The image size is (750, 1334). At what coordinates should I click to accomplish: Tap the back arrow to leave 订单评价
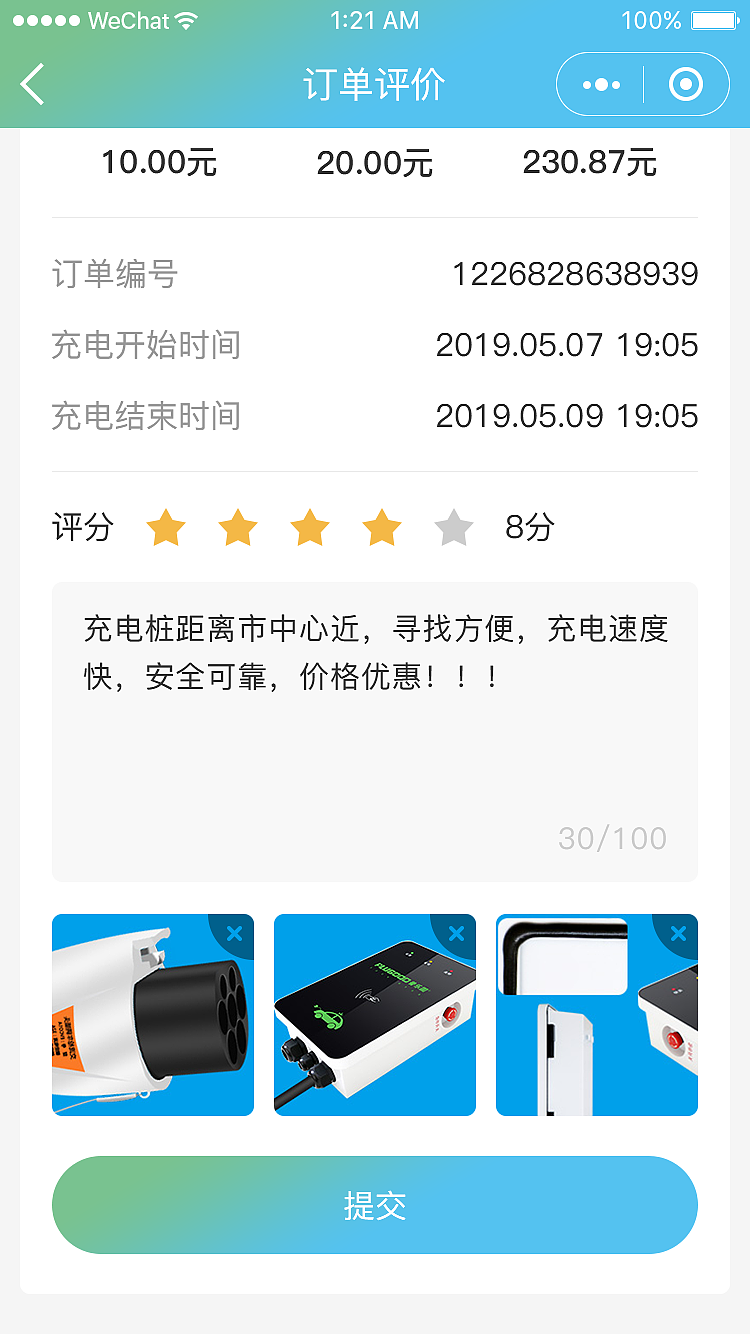point(32,85)
